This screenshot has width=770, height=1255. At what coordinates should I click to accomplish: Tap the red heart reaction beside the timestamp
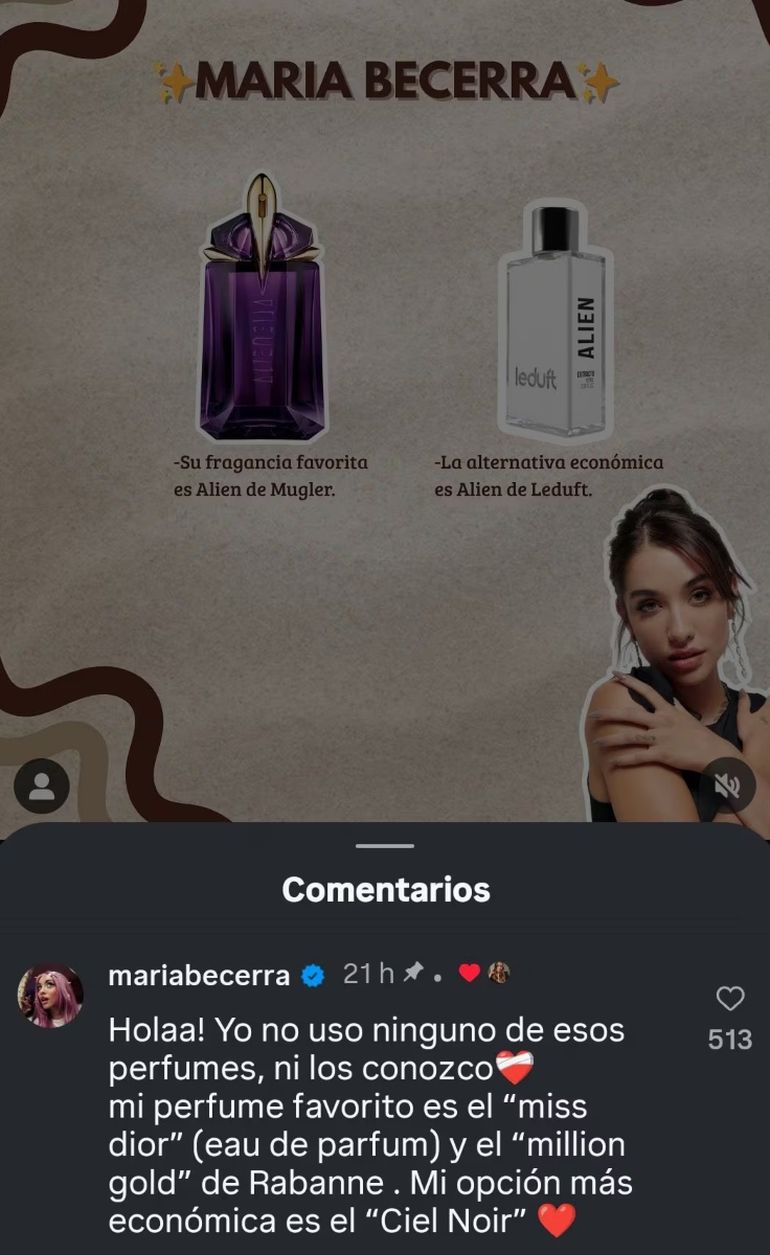tap(470, 972)
